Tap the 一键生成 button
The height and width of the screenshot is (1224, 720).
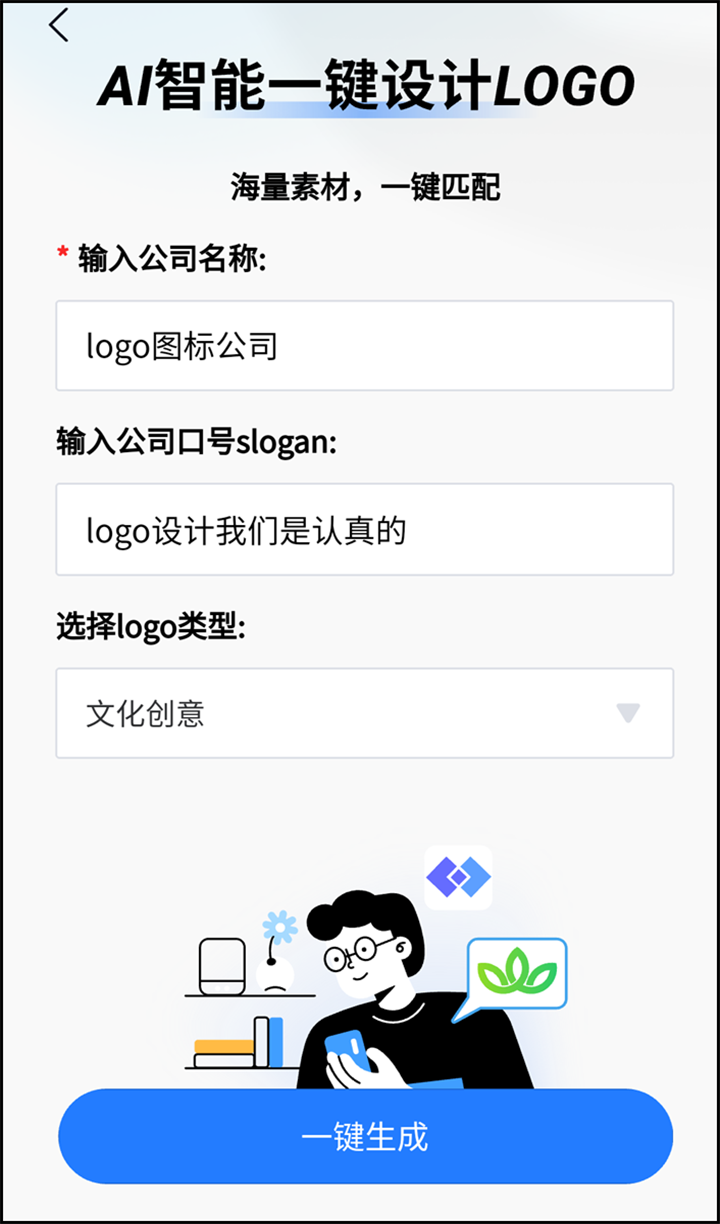pos(365,1136)
